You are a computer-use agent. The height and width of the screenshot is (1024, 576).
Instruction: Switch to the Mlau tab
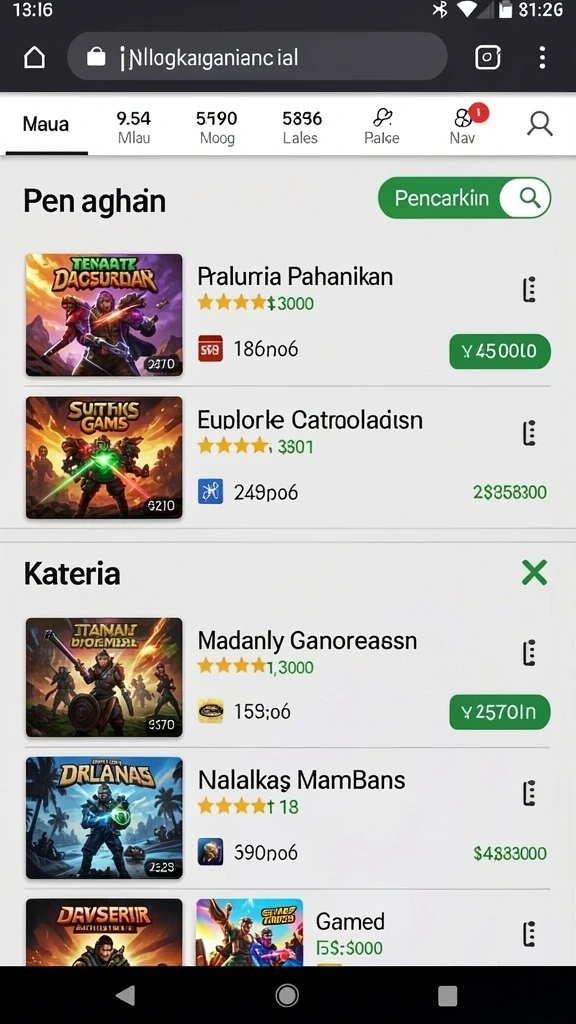tap(134, 127)
